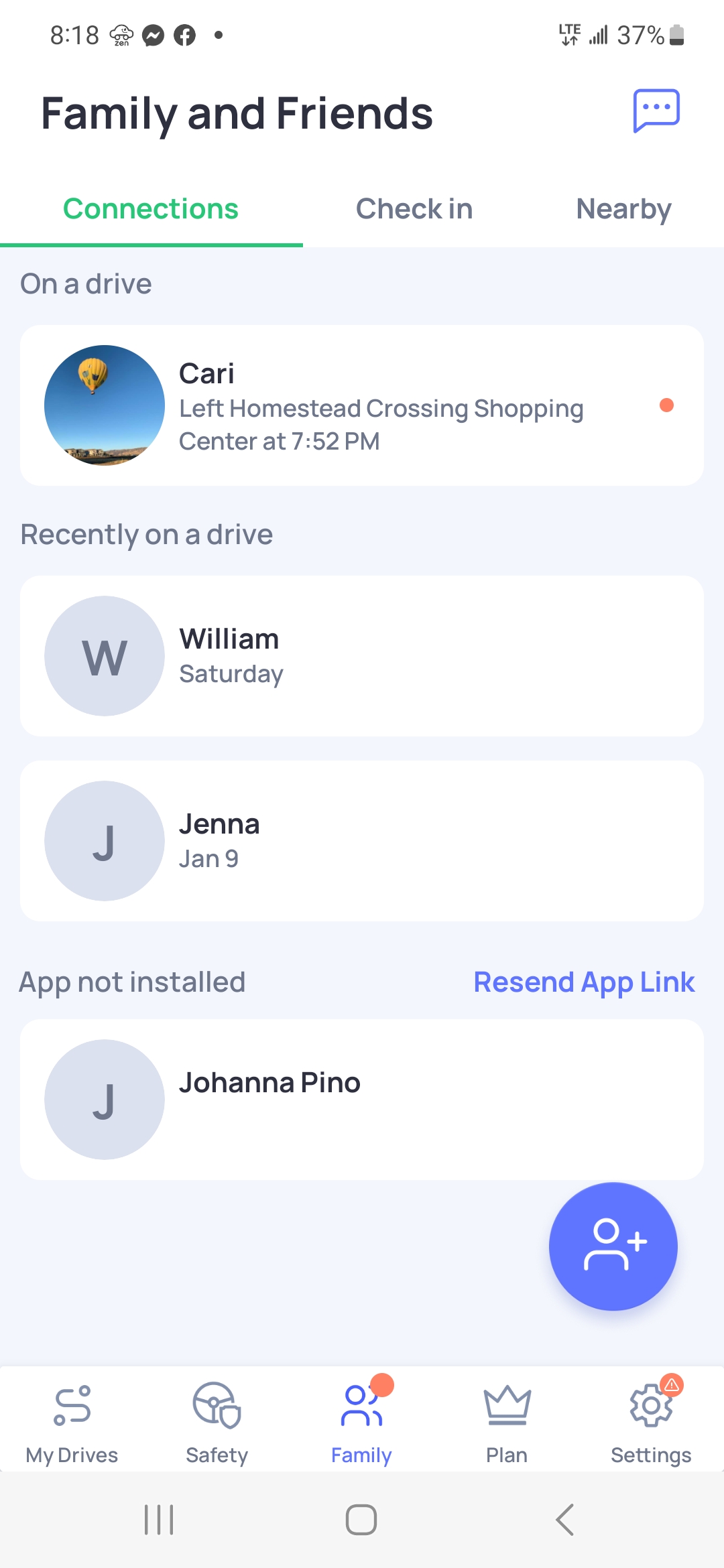Image resolution: width=724 pixels, height=1568 pixels.
Task: Click Resend App Link
Action: click(584, 981)
